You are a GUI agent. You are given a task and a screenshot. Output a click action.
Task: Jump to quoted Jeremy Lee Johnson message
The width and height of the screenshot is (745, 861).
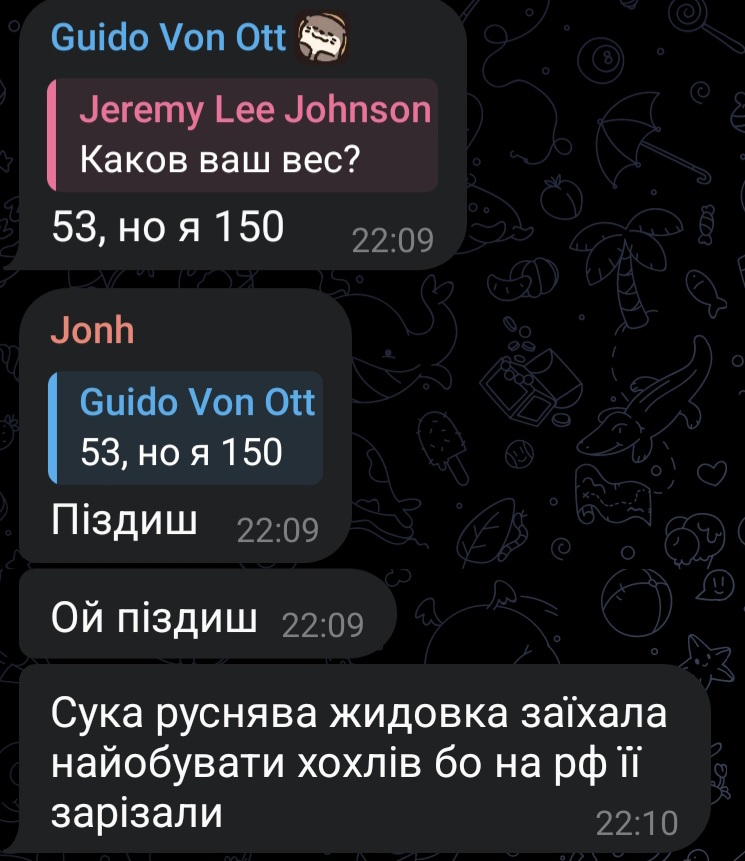[242, 135]
